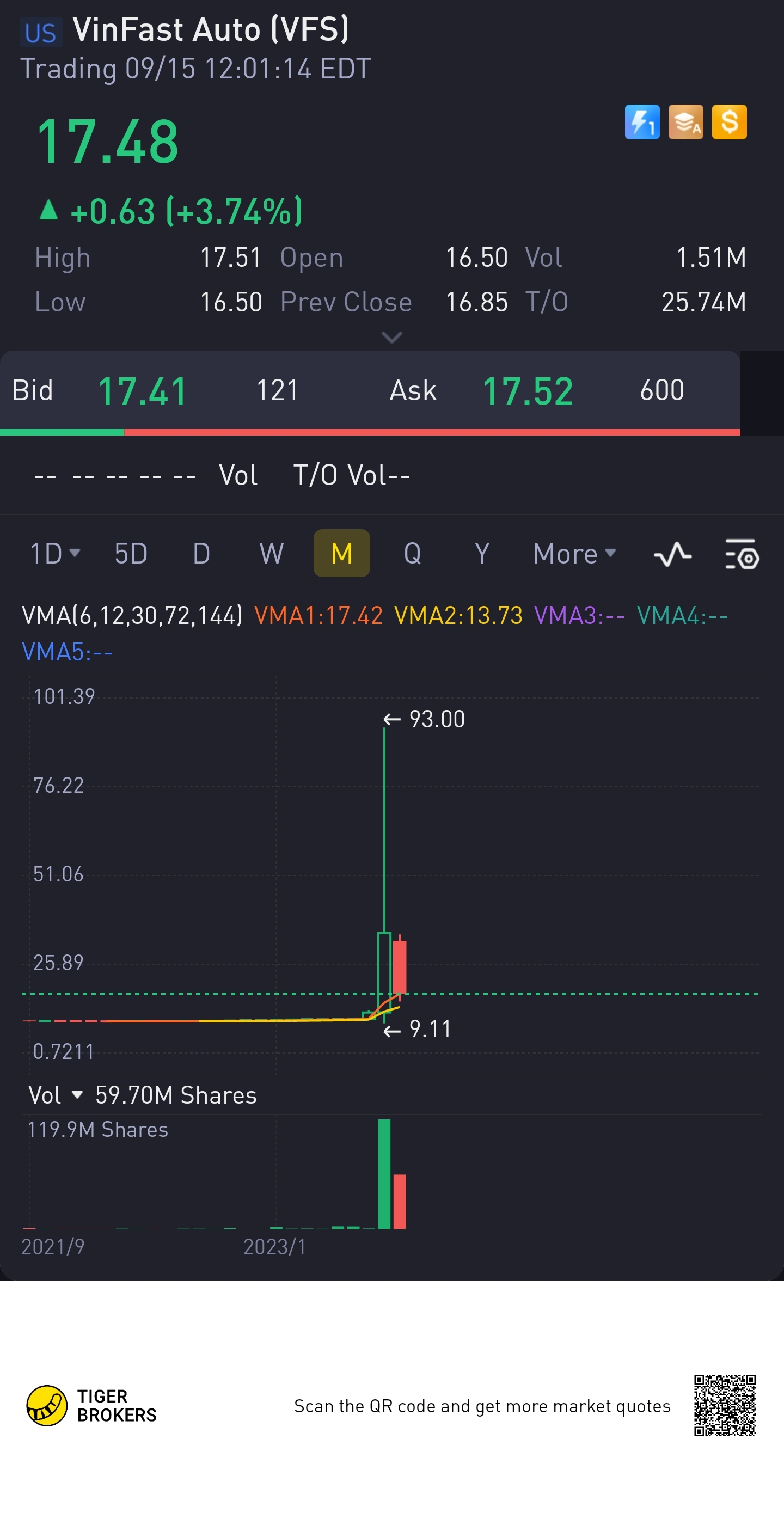The height and width of the screenshot is (1531, 784).
Task: Switch to the W weekly chart
Action: (272, 554)
